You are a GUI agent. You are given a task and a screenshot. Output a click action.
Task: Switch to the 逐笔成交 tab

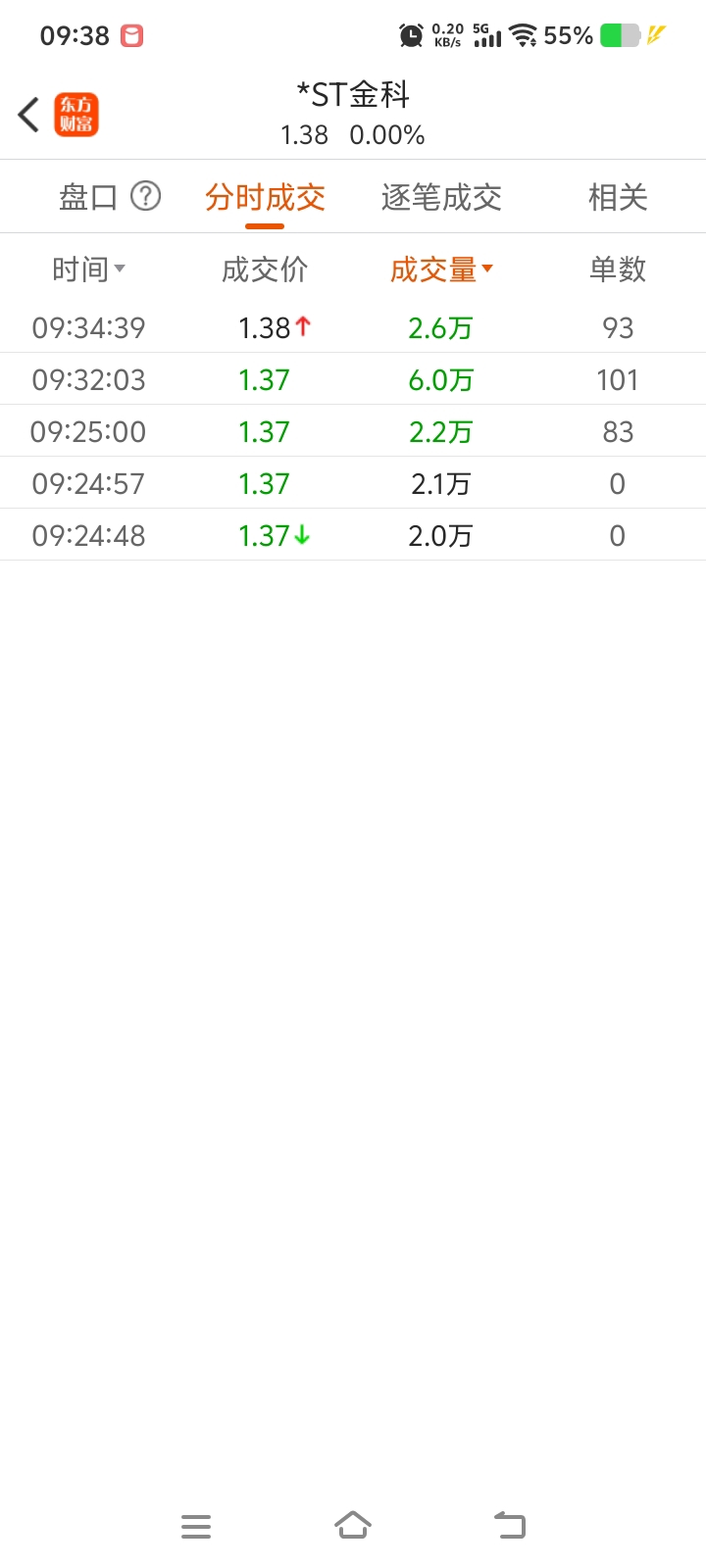(x=441, y=198)
